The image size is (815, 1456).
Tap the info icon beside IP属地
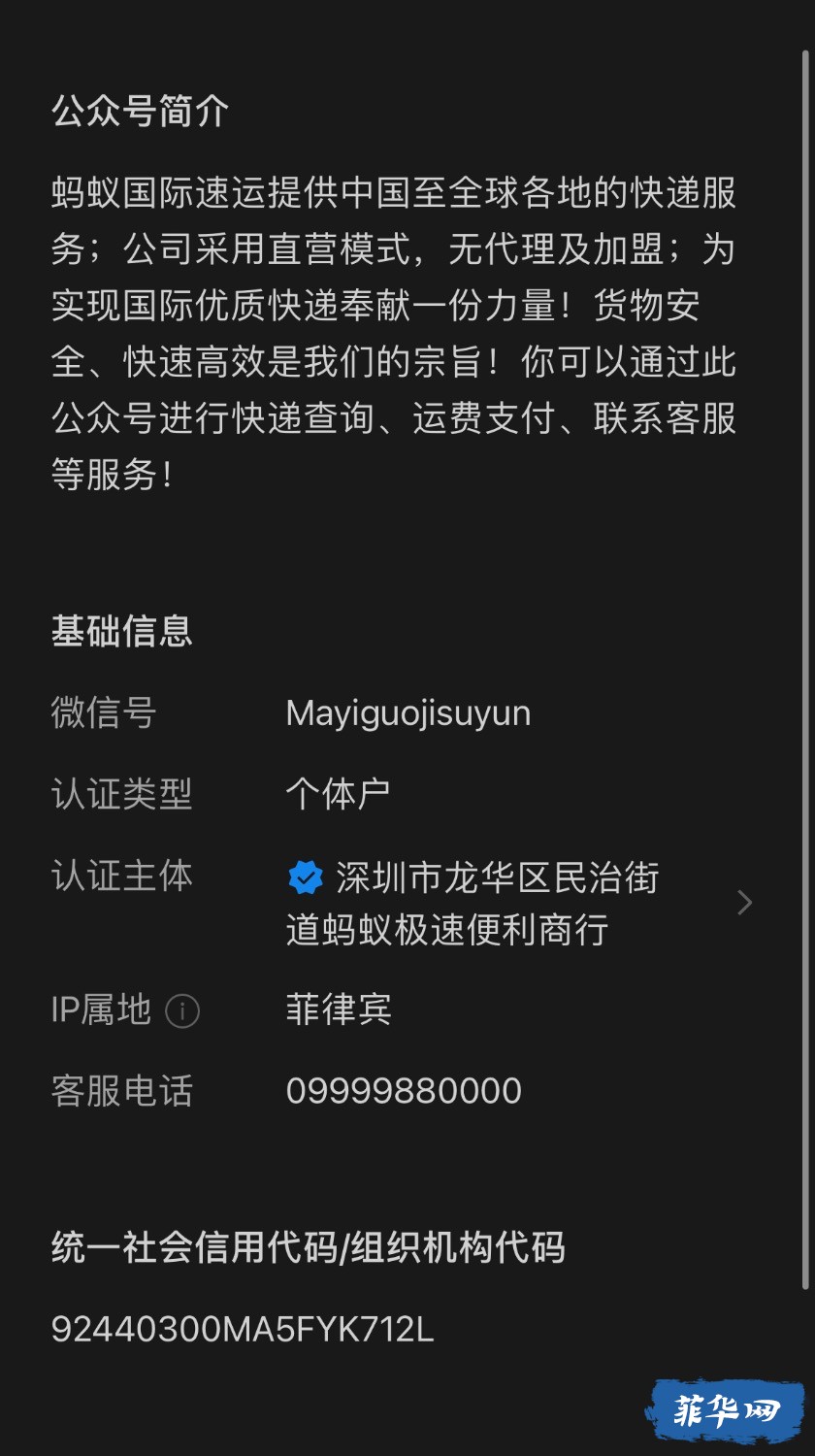[x=182, y=1011]
